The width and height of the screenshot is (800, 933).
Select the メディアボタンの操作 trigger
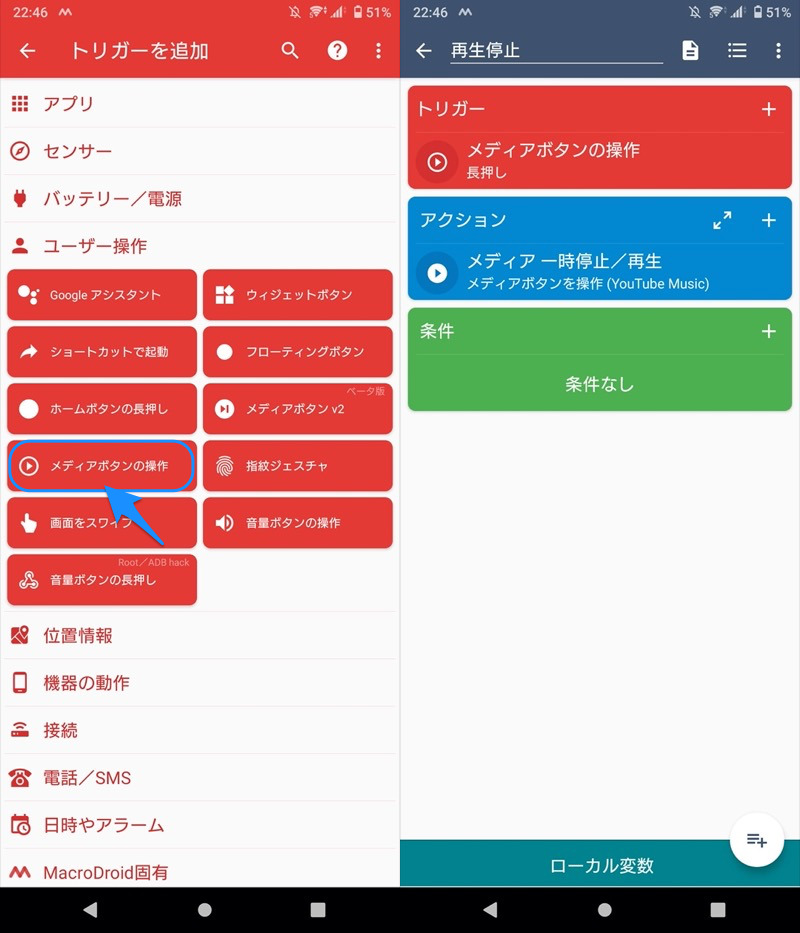point(101,466)
